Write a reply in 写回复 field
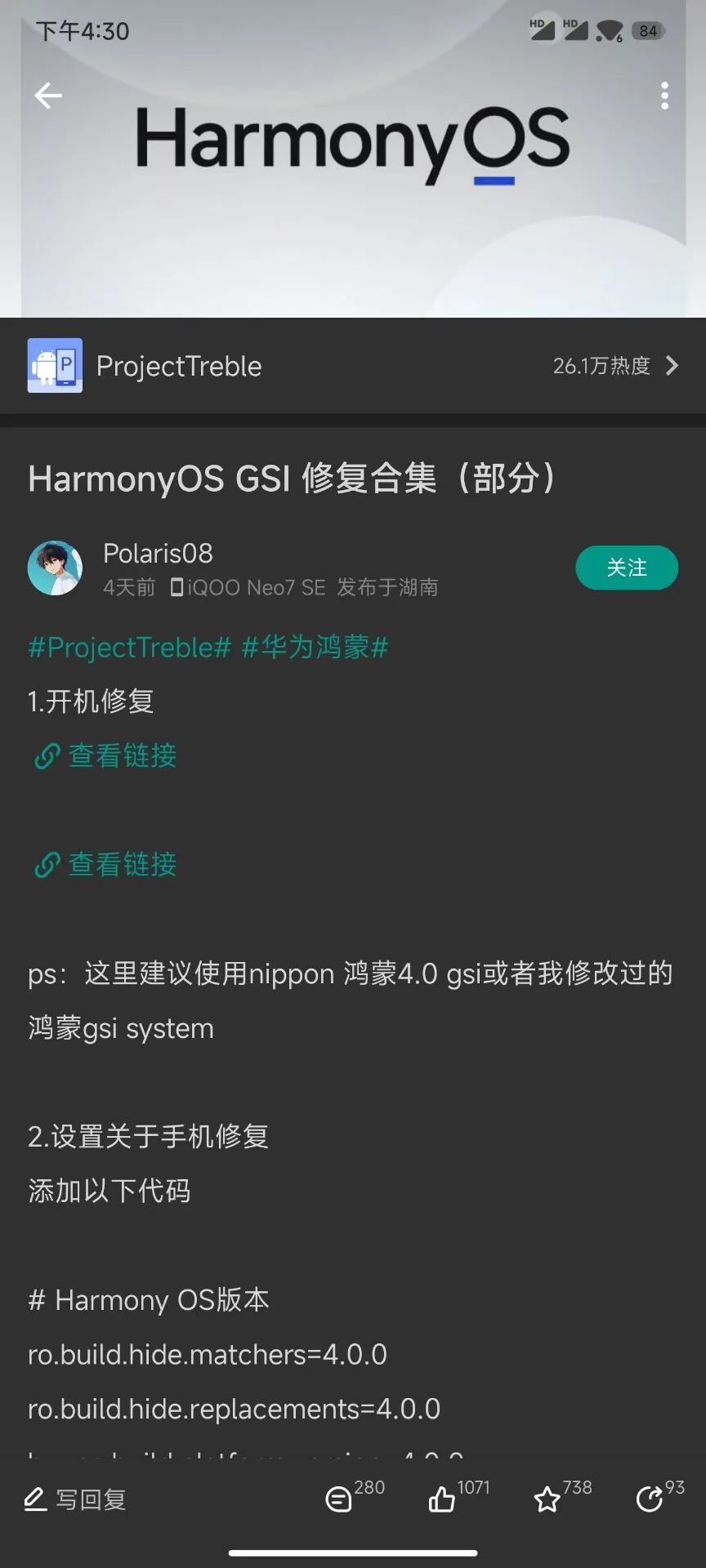The width and height of the screenshot is (706, 1568). 75,1499
